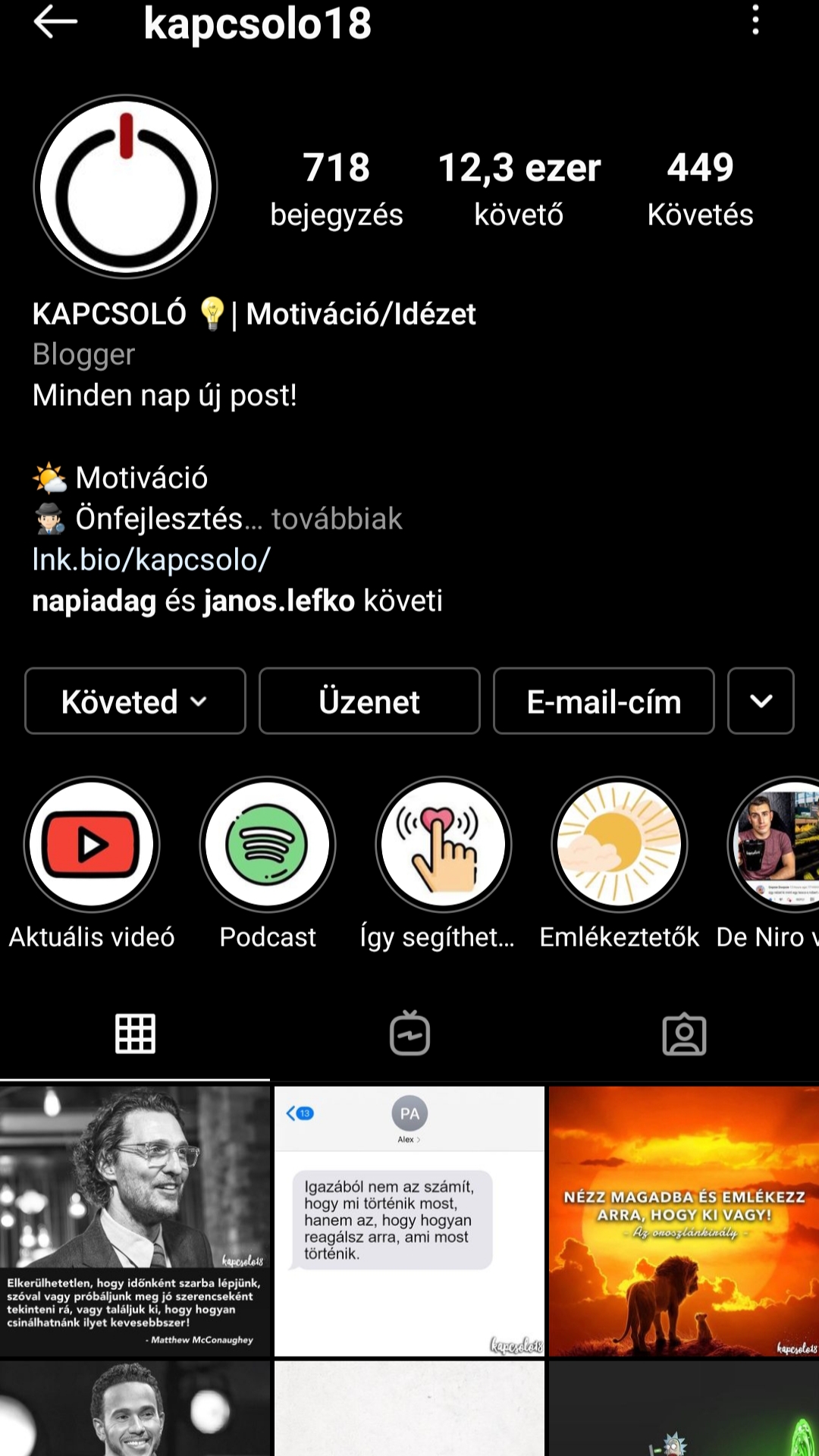
Task: Open the 12,3 ezer követő list
Action: point(519,188)
